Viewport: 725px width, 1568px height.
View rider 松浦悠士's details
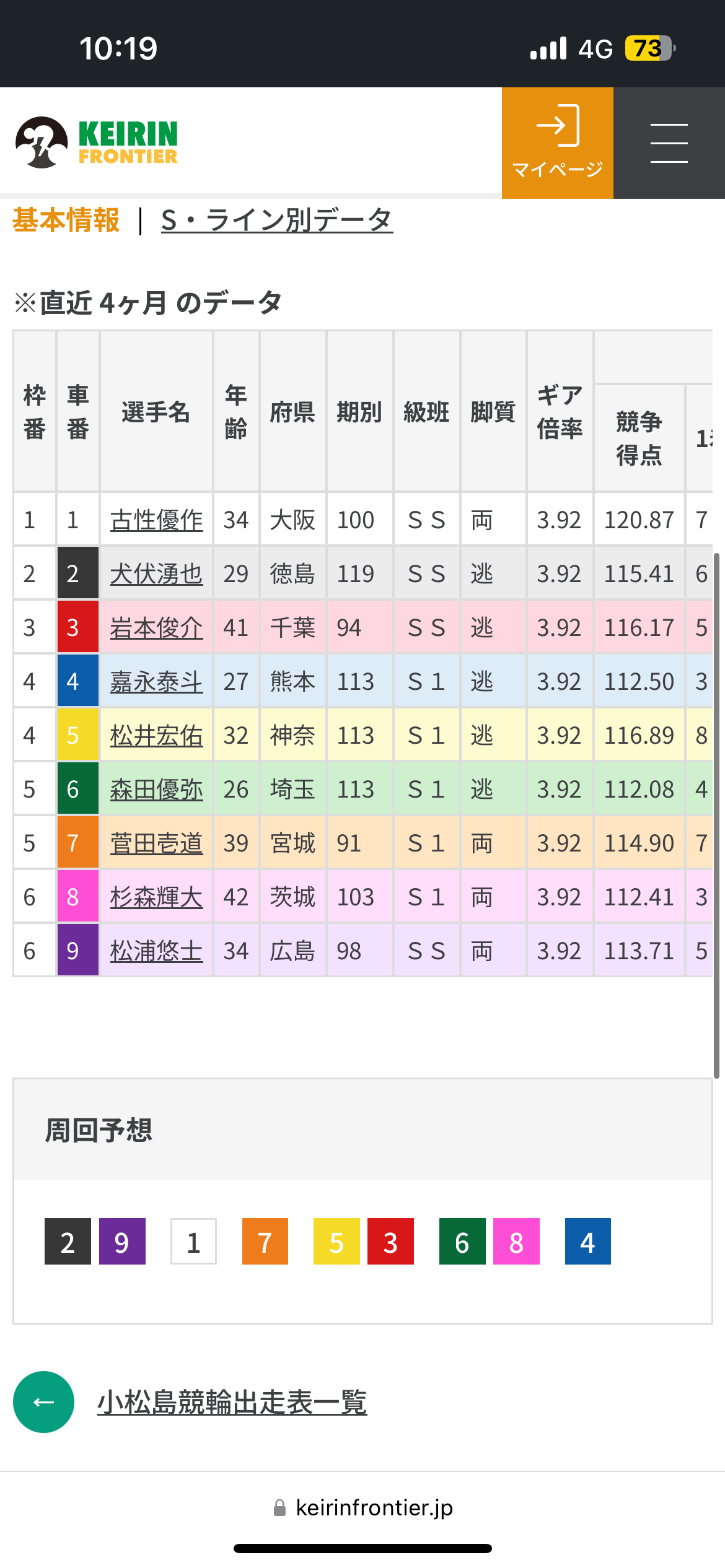pos(156,951)
